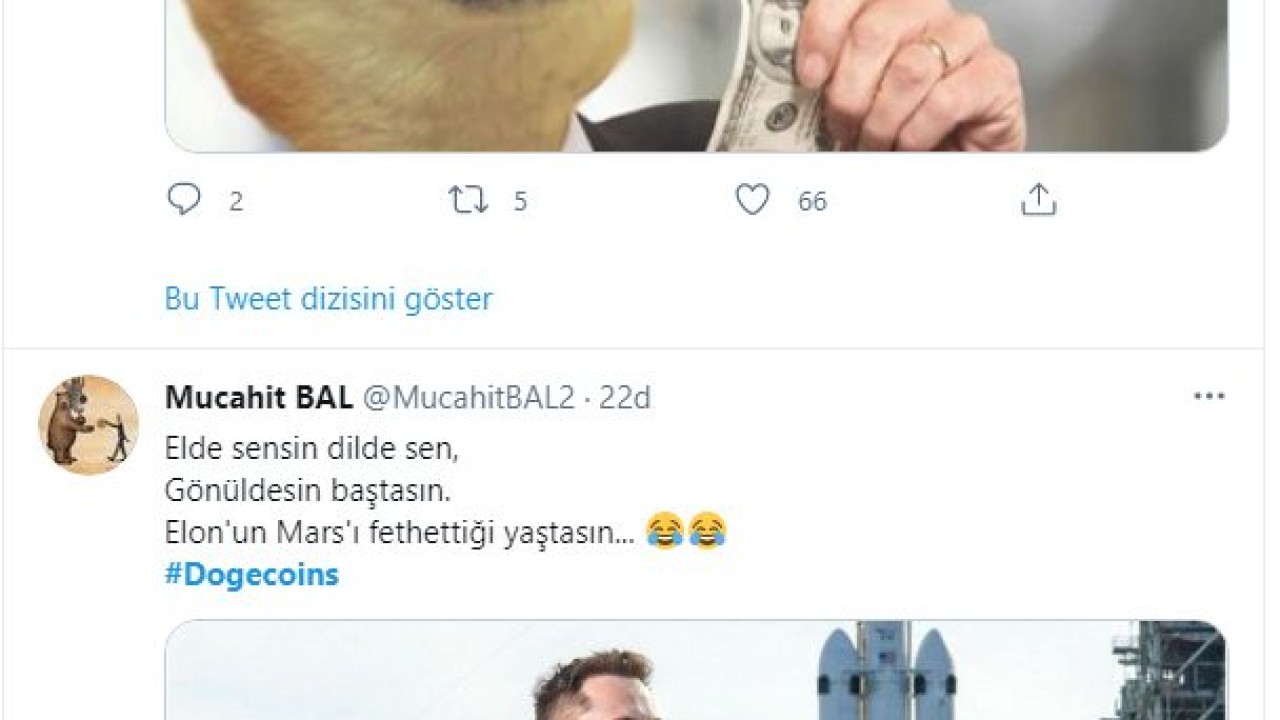This screenshot has height=720, width=1280.
Task: Share the tweet via the share icon
Action: [x=1038, y=200]
